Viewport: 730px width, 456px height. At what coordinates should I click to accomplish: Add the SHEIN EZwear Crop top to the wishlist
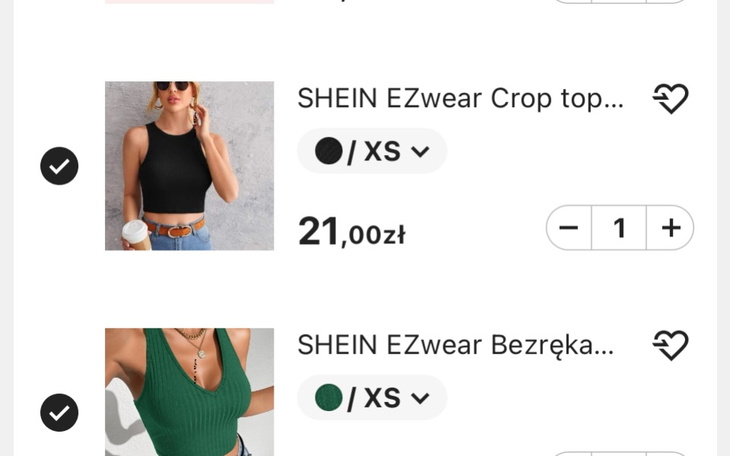670,98
